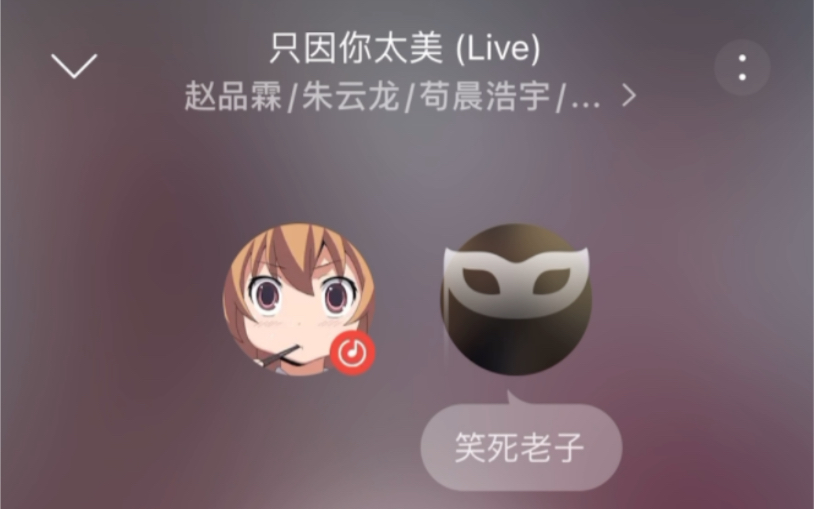Open the artist list 赵品霖/朱云龙/苟晨浩宇
Viewport: 814px width, 509px height.
[410, 97]
